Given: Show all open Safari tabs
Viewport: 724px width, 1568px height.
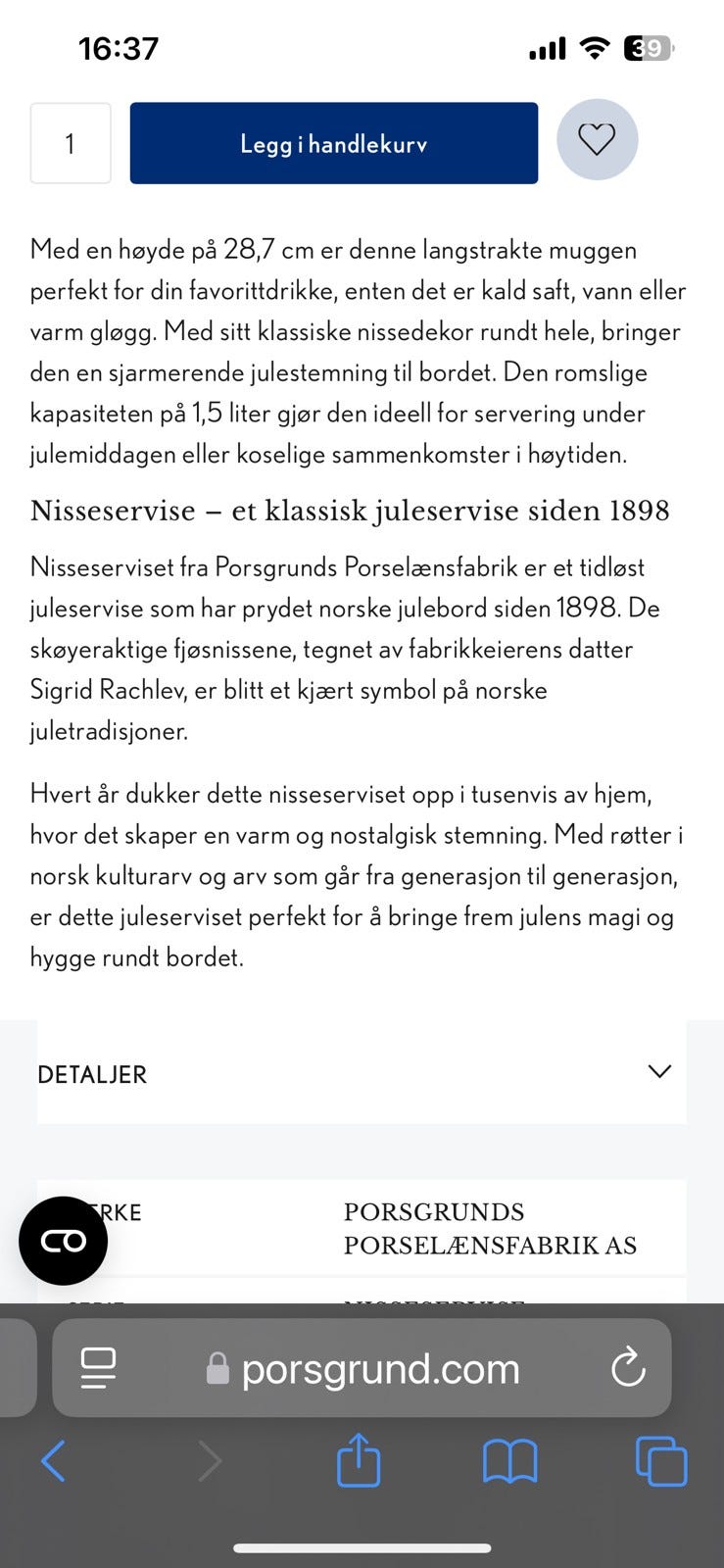Looking at the screenshot, I should click(x=661, y=1461).
